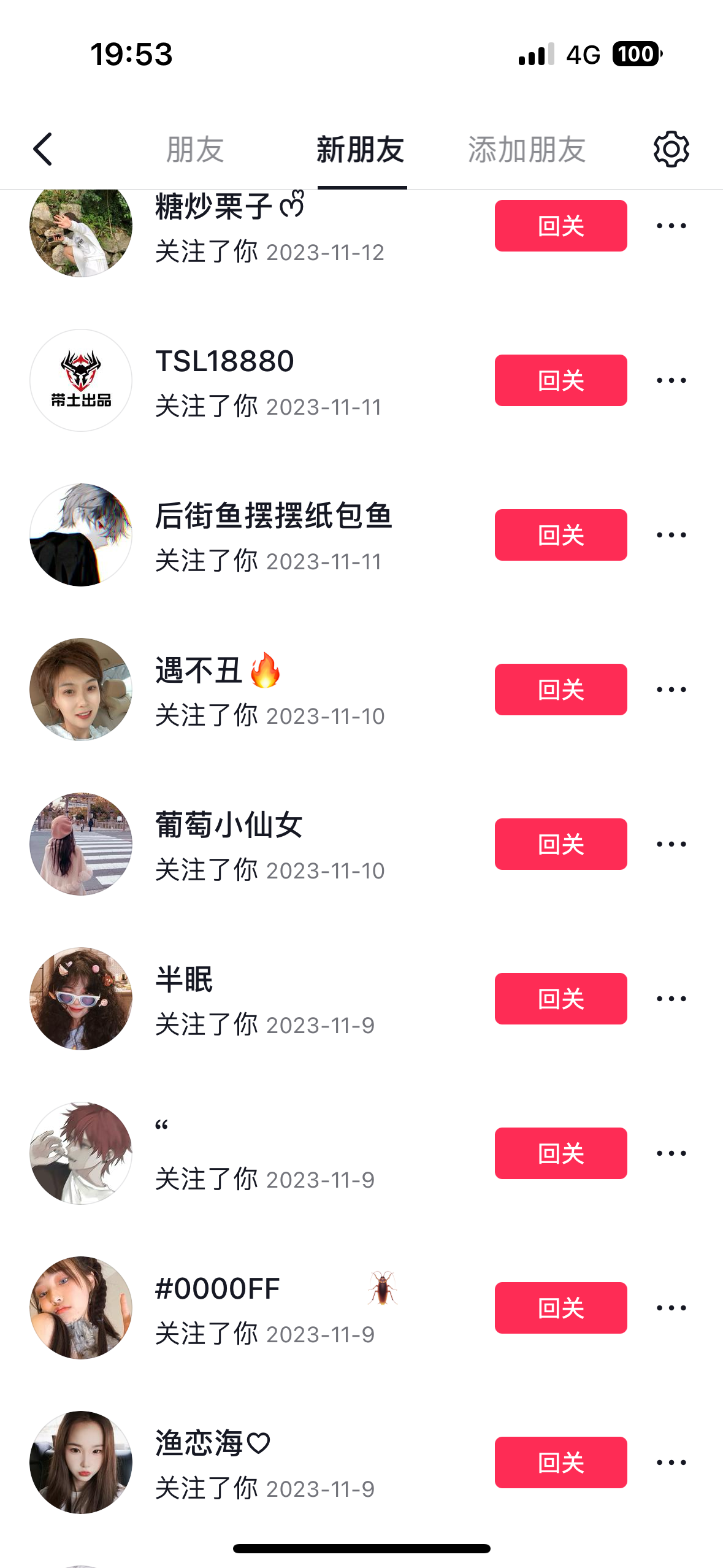
Task: Follow back 葡萄小仙女
Action: 560,844
